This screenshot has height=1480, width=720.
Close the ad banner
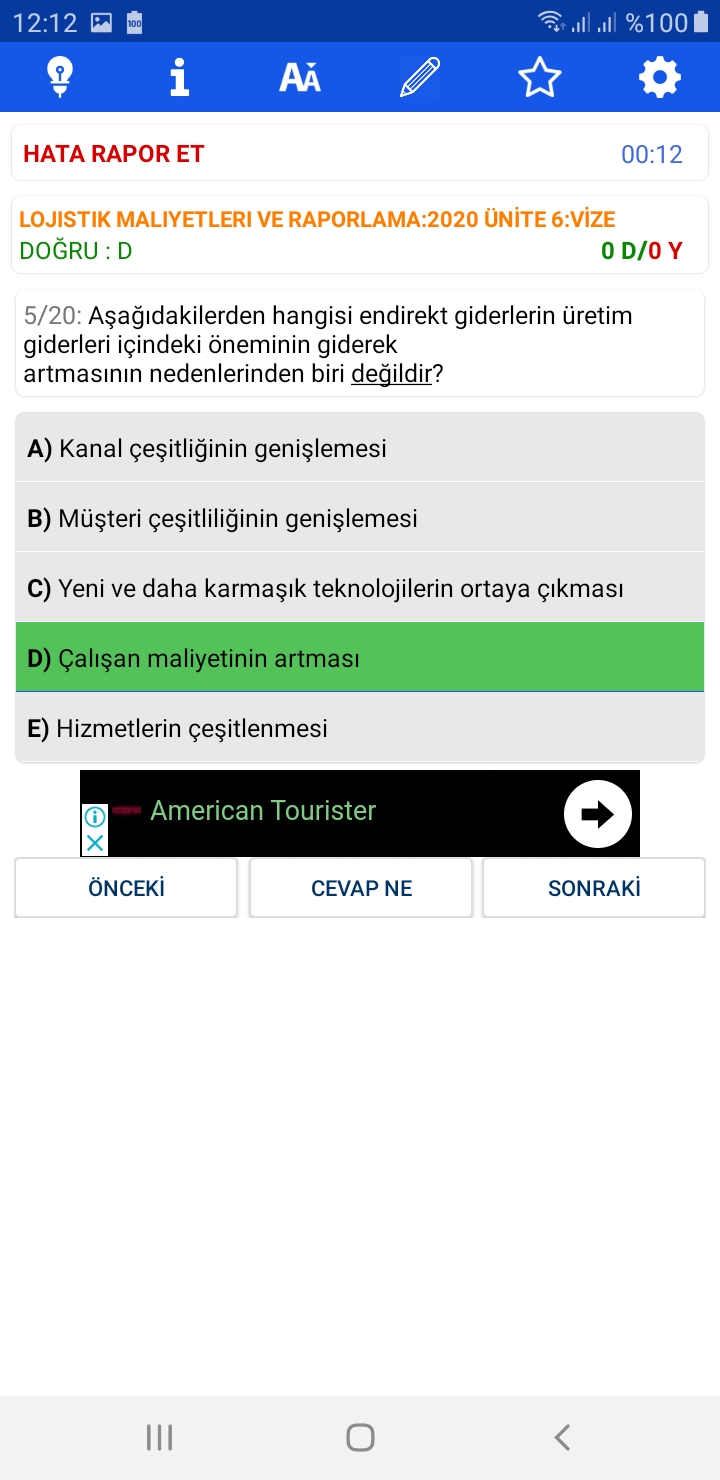(94, 843)
